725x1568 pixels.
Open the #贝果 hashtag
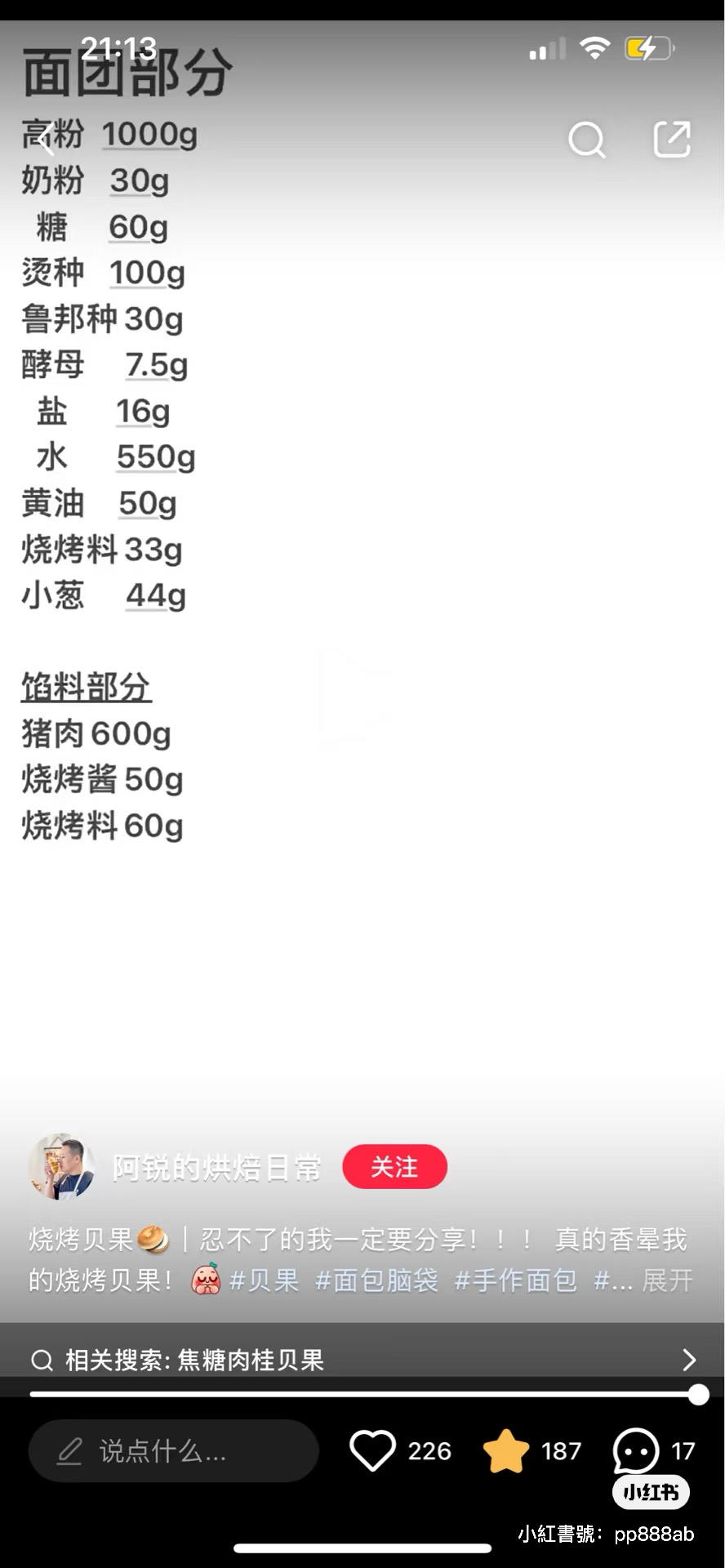click(x=264, y=1280)
